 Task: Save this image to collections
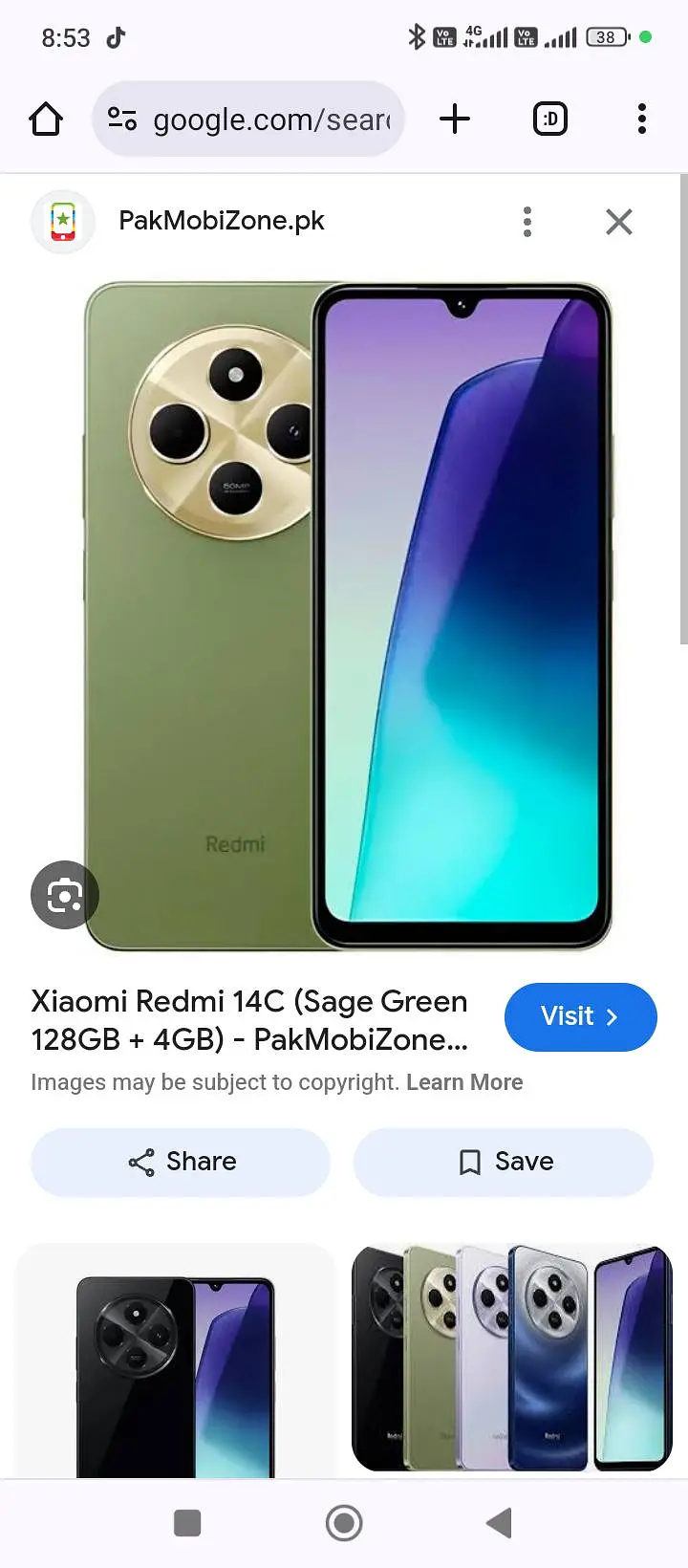(504, 1162)
